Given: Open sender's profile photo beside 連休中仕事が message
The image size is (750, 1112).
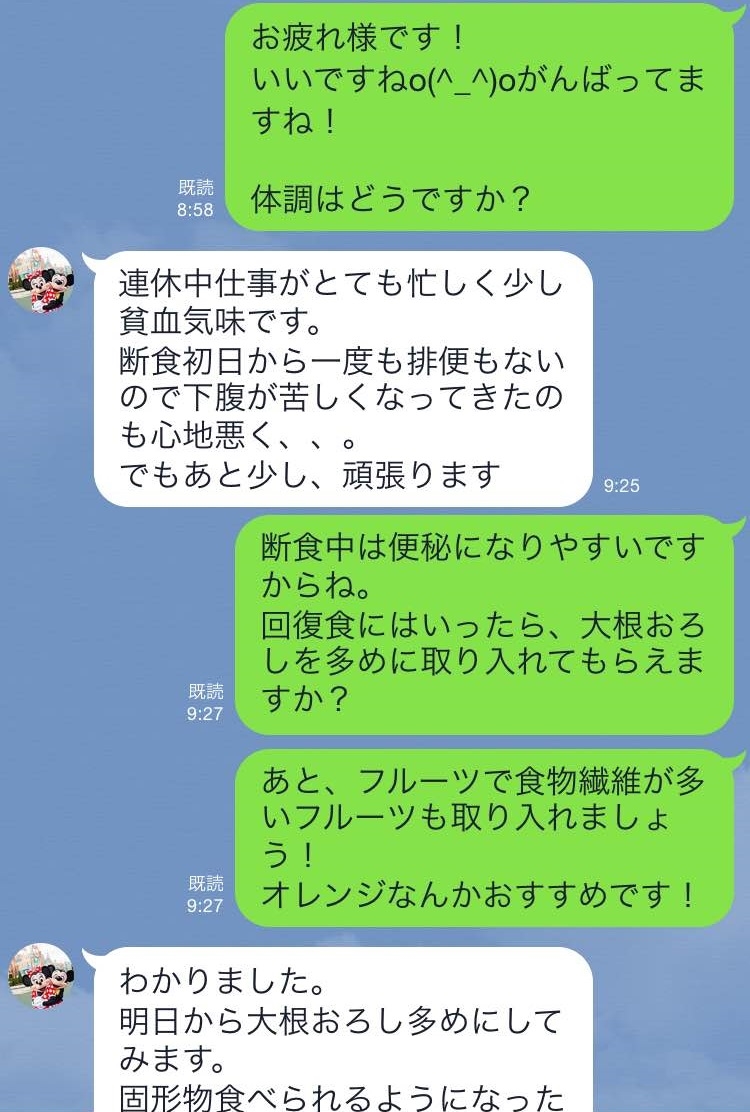Looking at the screenshot, I should (41, 281).
